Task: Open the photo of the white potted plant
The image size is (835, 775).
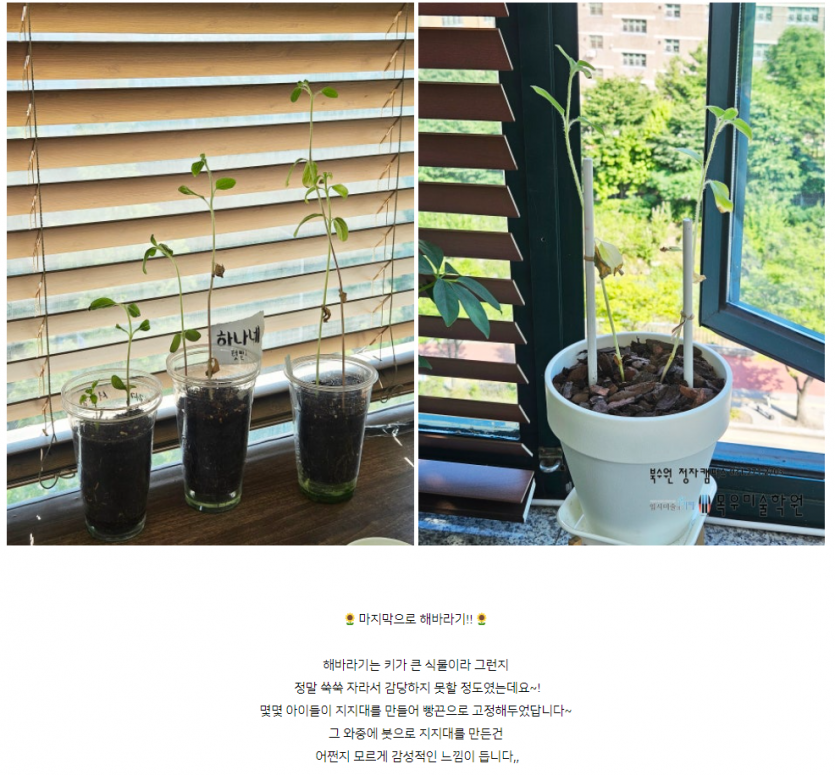Action: 621,274
